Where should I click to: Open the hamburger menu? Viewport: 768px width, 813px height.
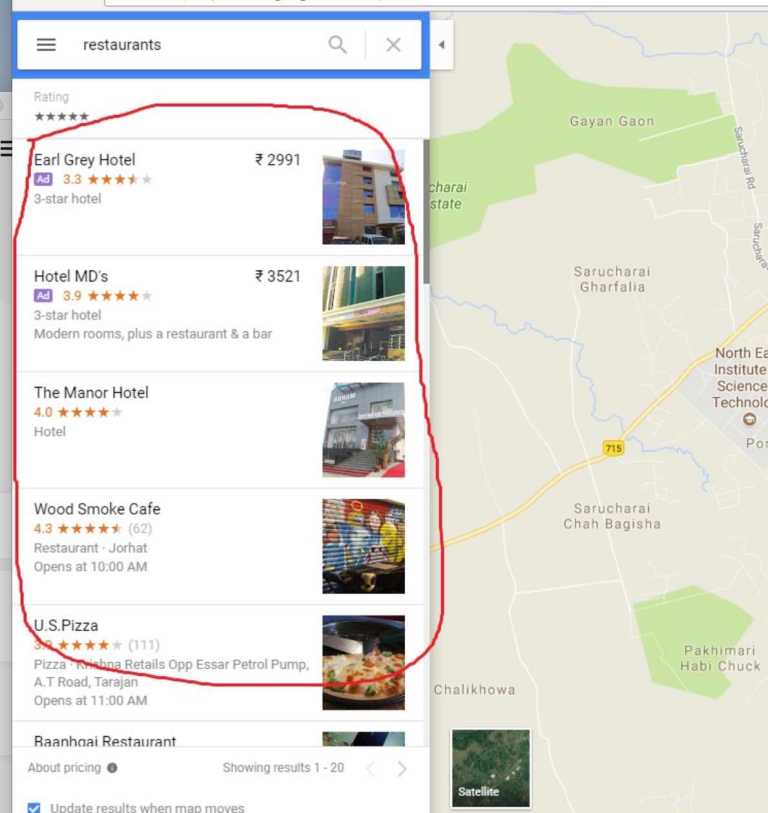tap(46, 45)
